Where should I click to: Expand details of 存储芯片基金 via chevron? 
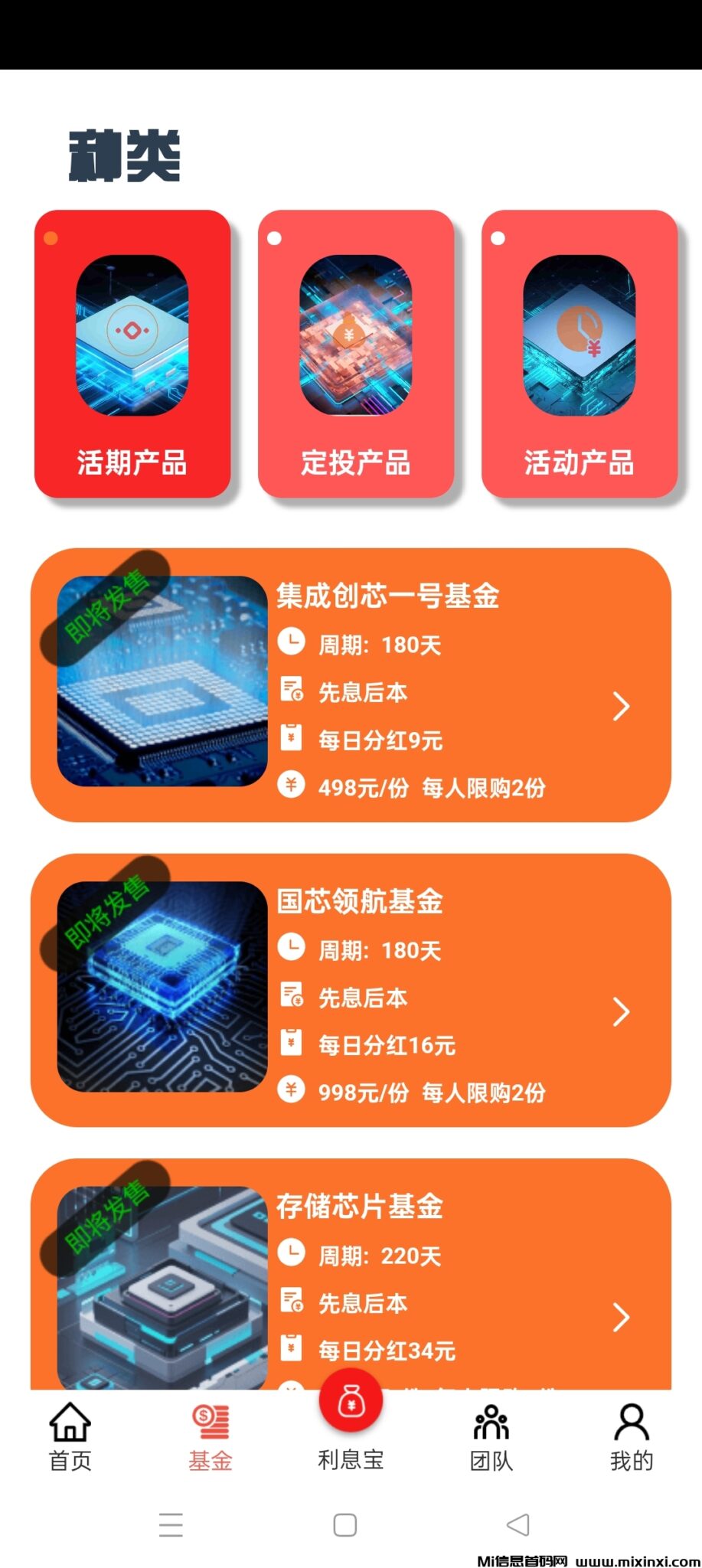click(x=621, y=1318)
